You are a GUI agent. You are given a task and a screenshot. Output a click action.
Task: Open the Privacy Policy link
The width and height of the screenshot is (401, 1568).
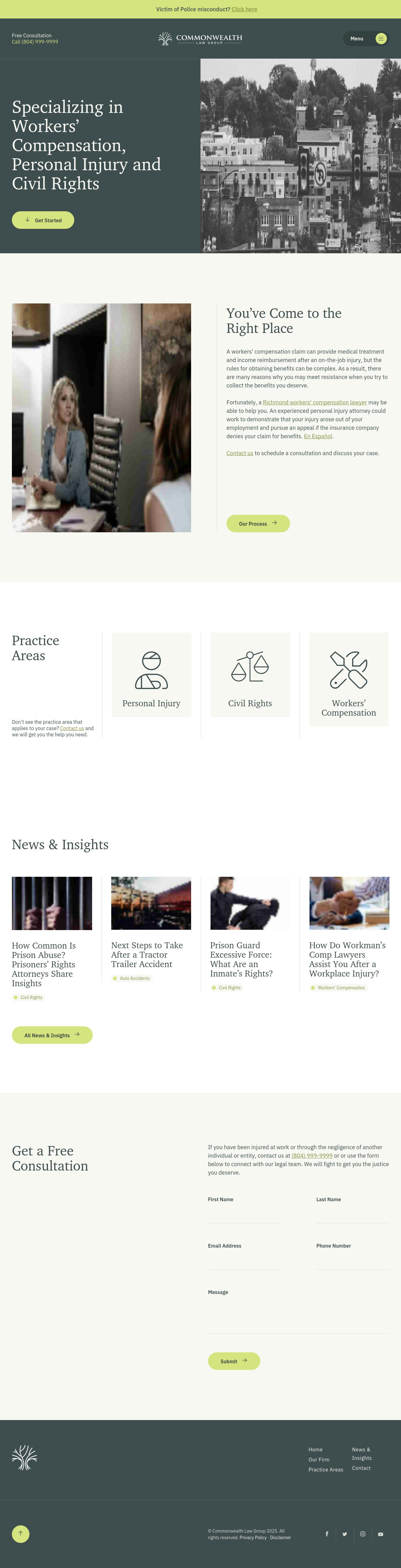pos(253,1538)
